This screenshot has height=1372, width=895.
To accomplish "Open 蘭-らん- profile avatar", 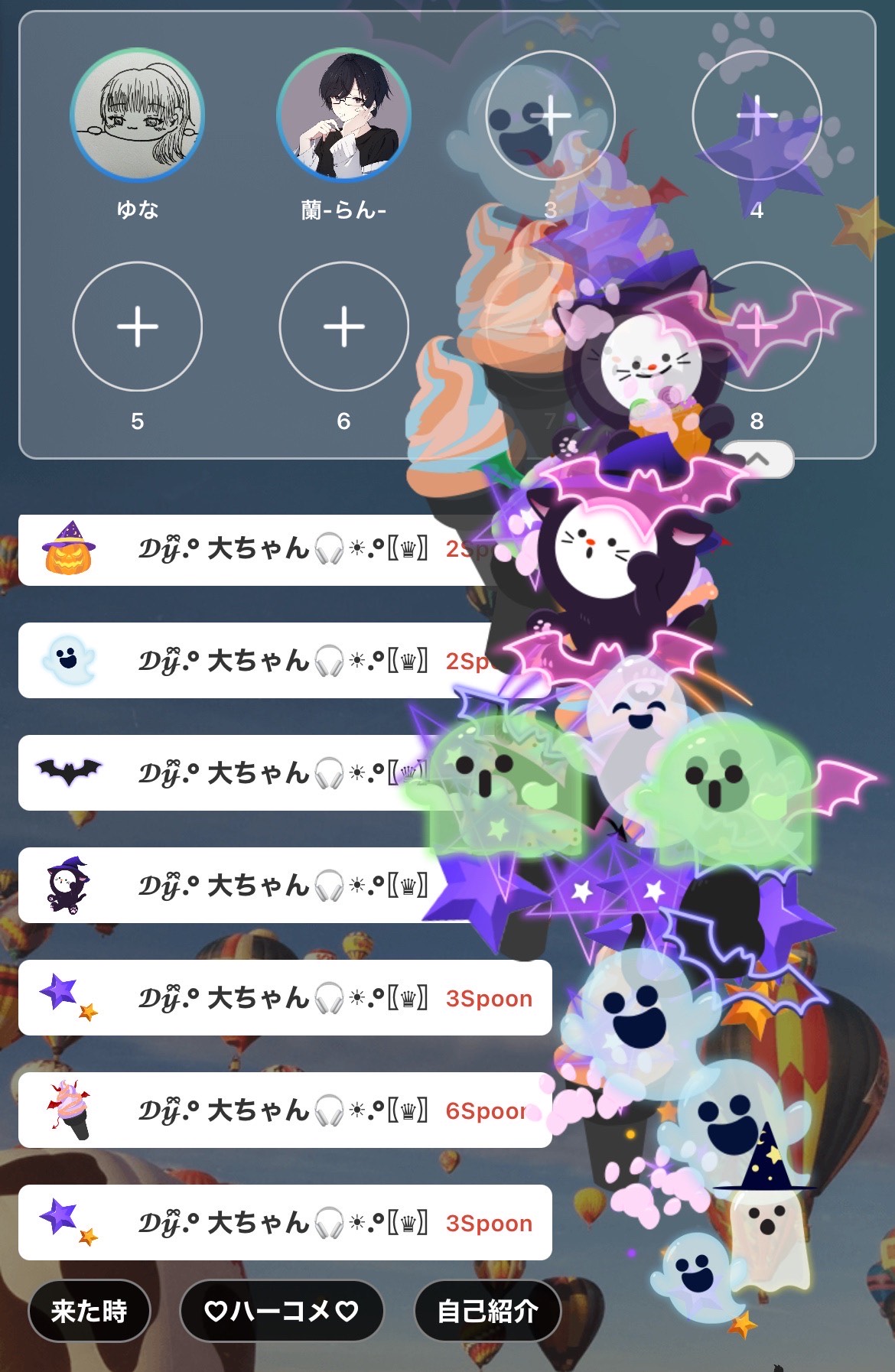I will pyautogui.click(x=344, y=115).
